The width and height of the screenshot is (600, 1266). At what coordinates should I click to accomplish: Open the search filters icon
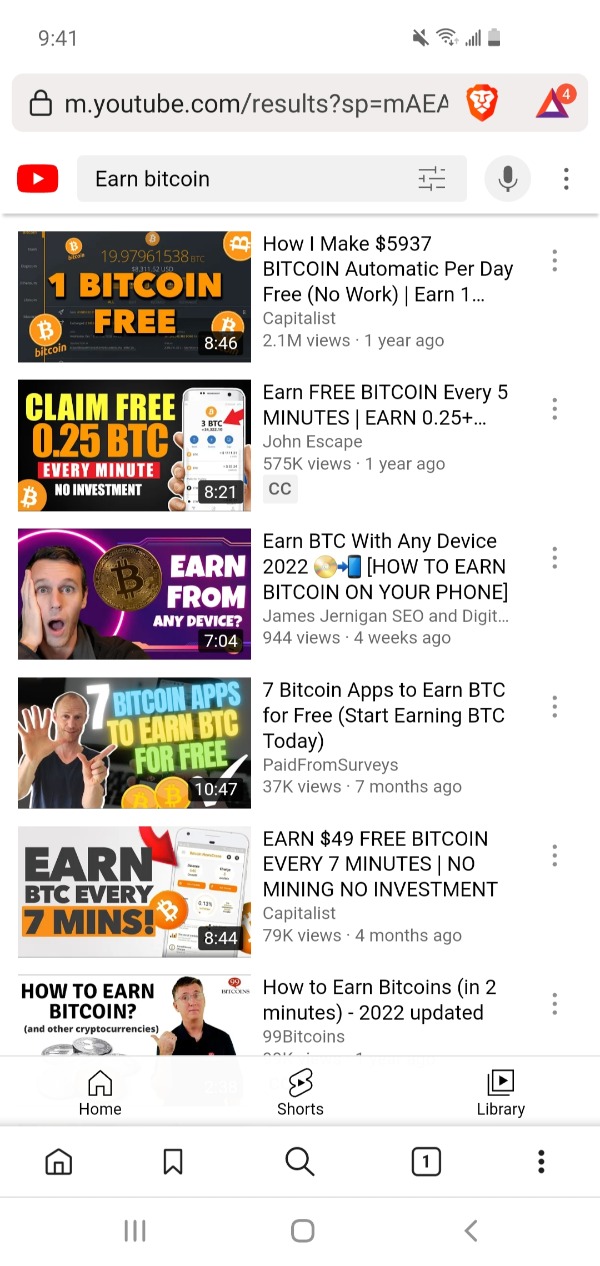click(432, 179)
